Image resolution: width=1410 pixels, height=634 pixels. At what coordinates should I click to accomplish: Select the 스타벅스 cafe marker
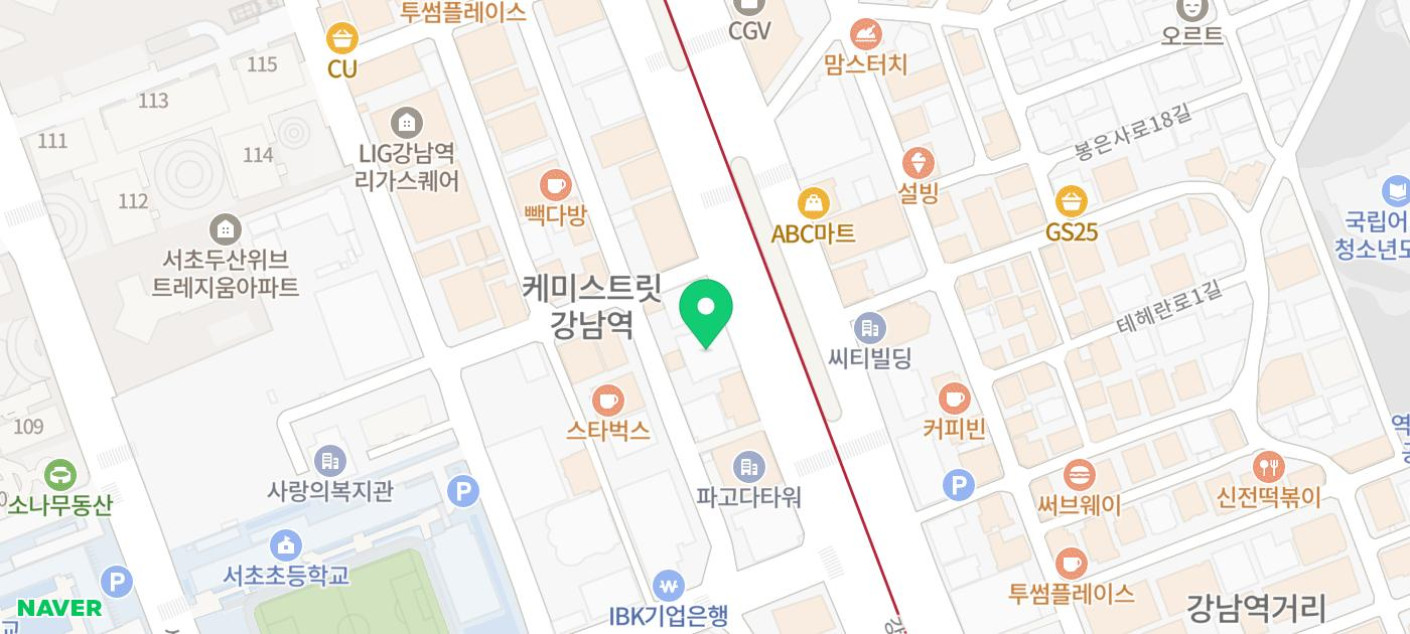tap(608, 401)
